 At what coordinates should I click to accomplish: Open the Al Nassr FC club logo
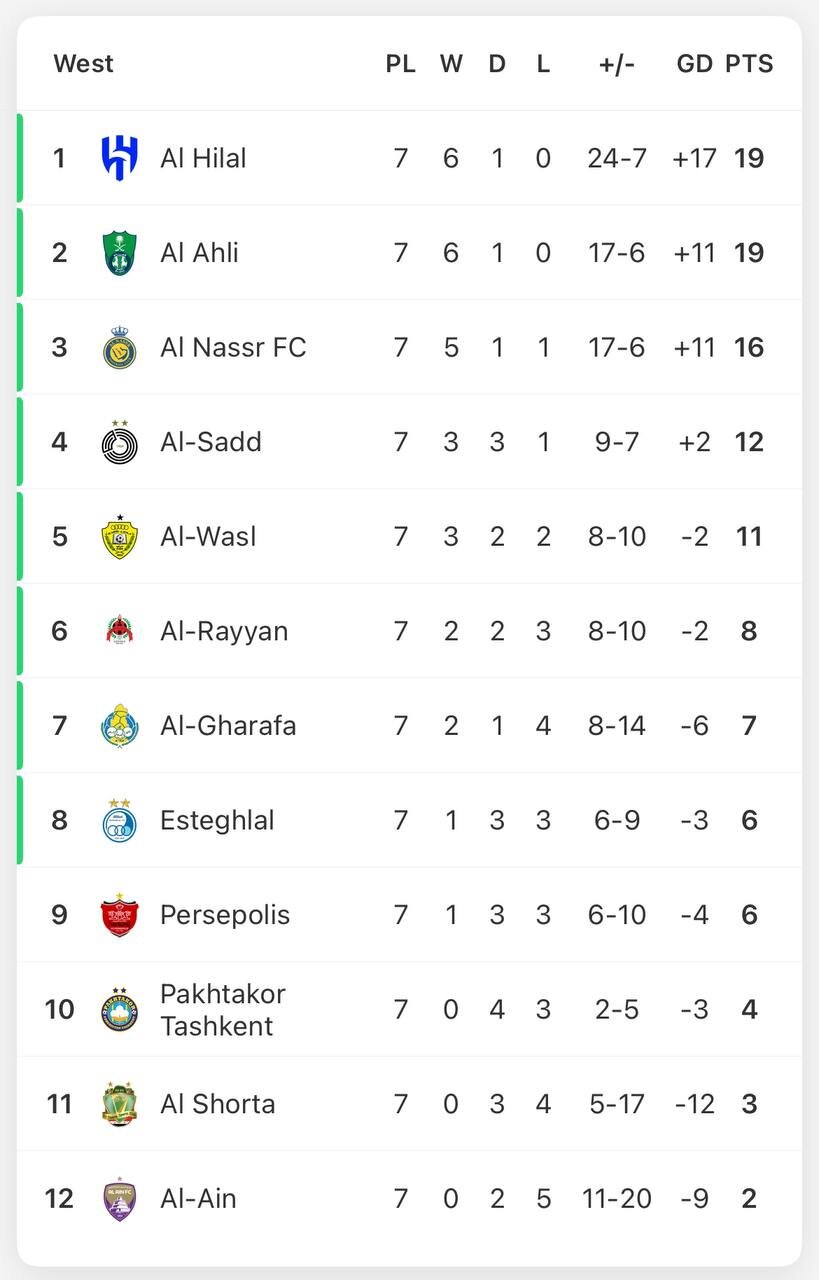[x=118, y=346]
